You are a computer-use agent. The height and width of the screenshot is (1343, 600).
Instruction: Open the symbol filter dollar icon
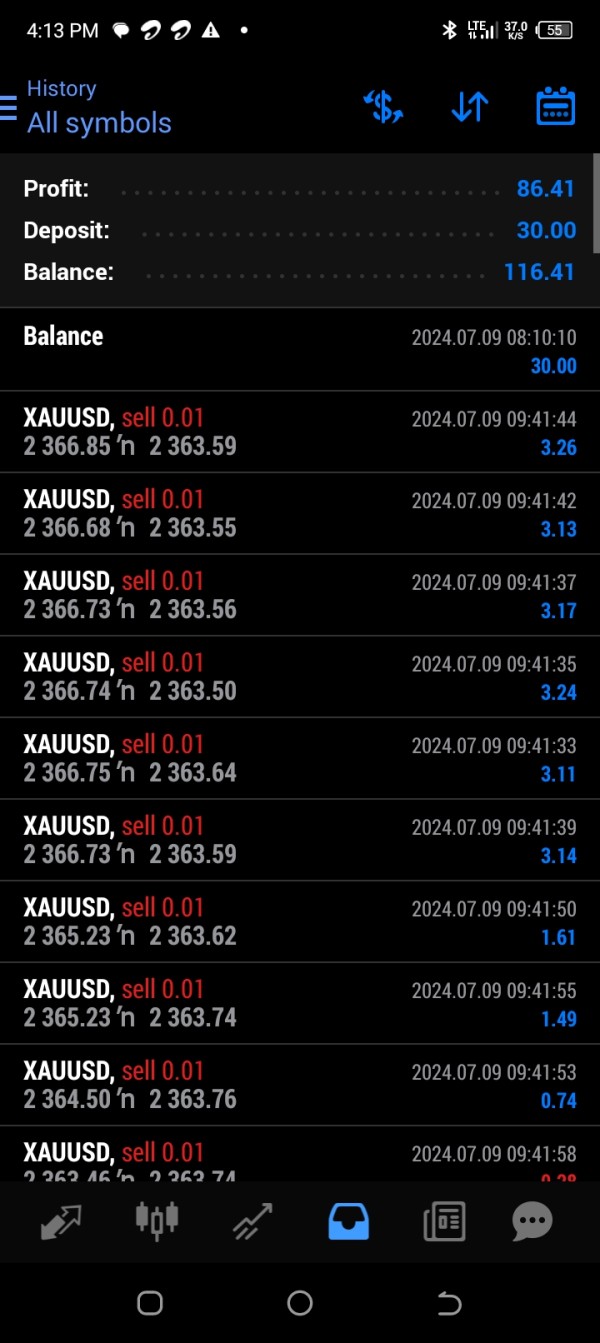click(x=383, y=106)
